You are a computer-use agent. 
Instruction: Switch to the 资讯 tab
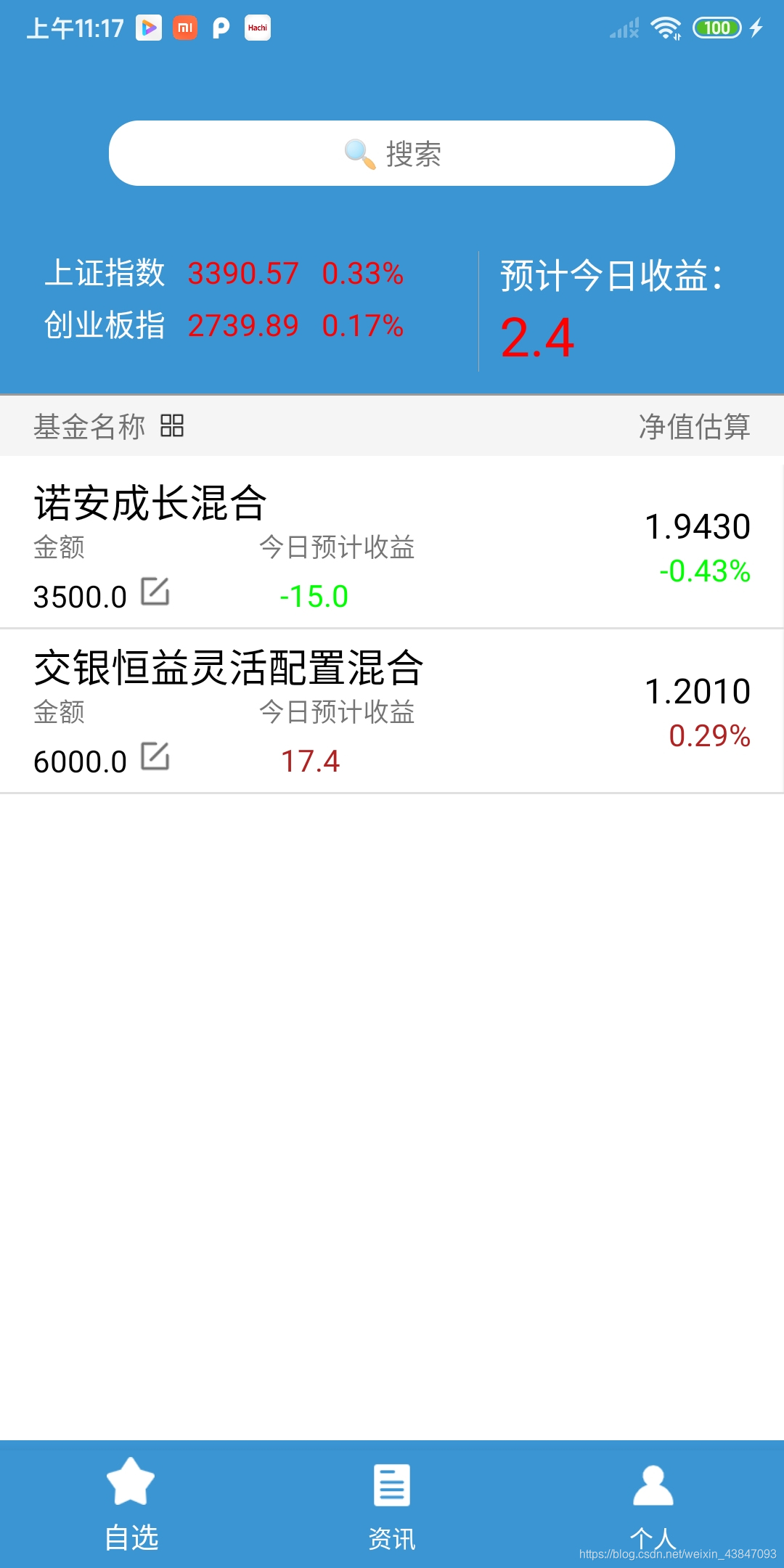click(392, 1504)
